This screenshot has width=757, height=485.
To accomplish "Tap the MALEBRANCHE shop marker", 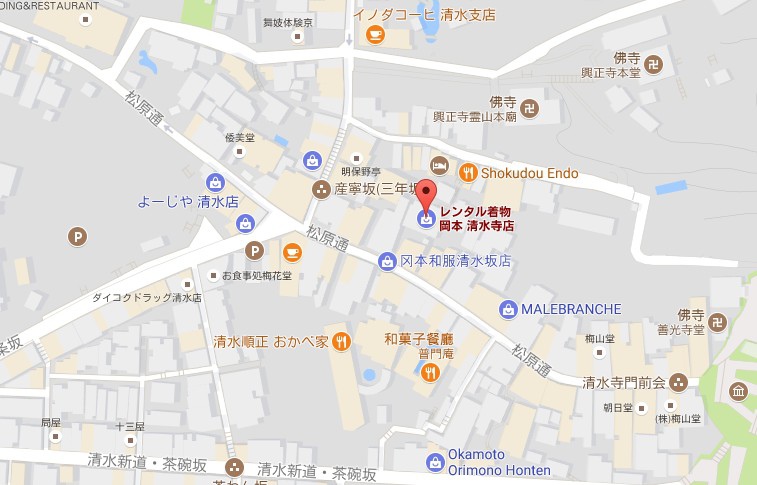I will [x=508, y=309].
